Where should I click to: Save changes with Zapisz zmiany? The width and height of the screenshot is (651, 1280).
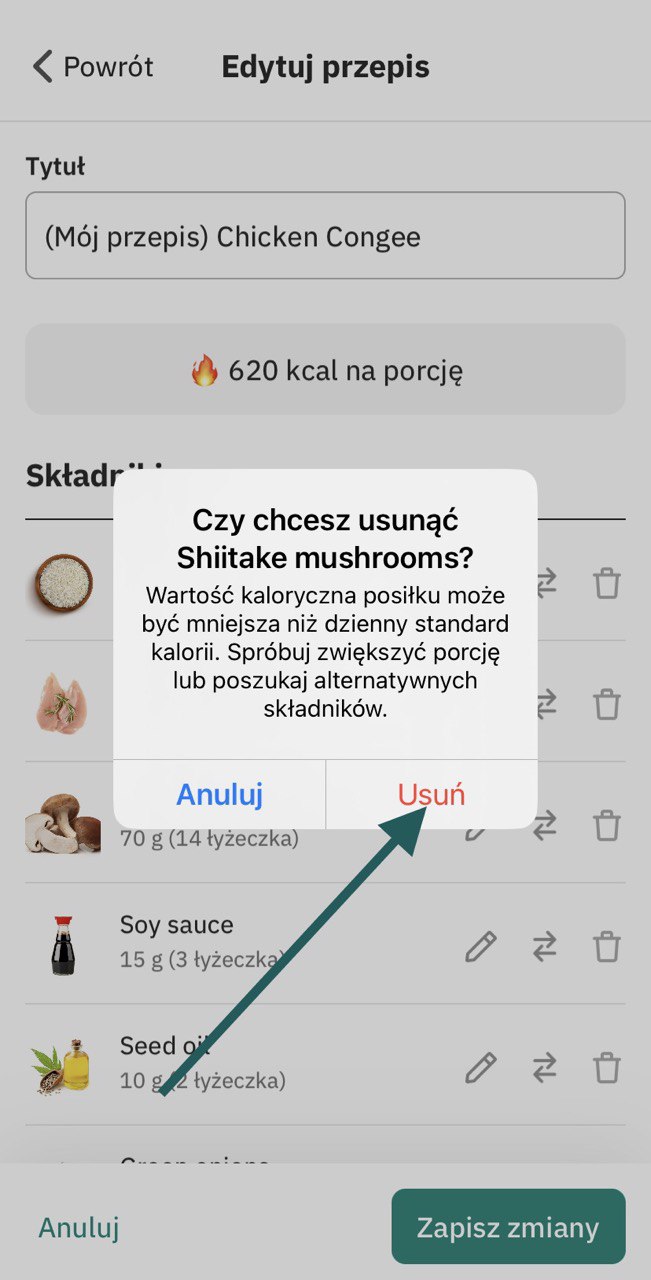tap(508, 1227)
